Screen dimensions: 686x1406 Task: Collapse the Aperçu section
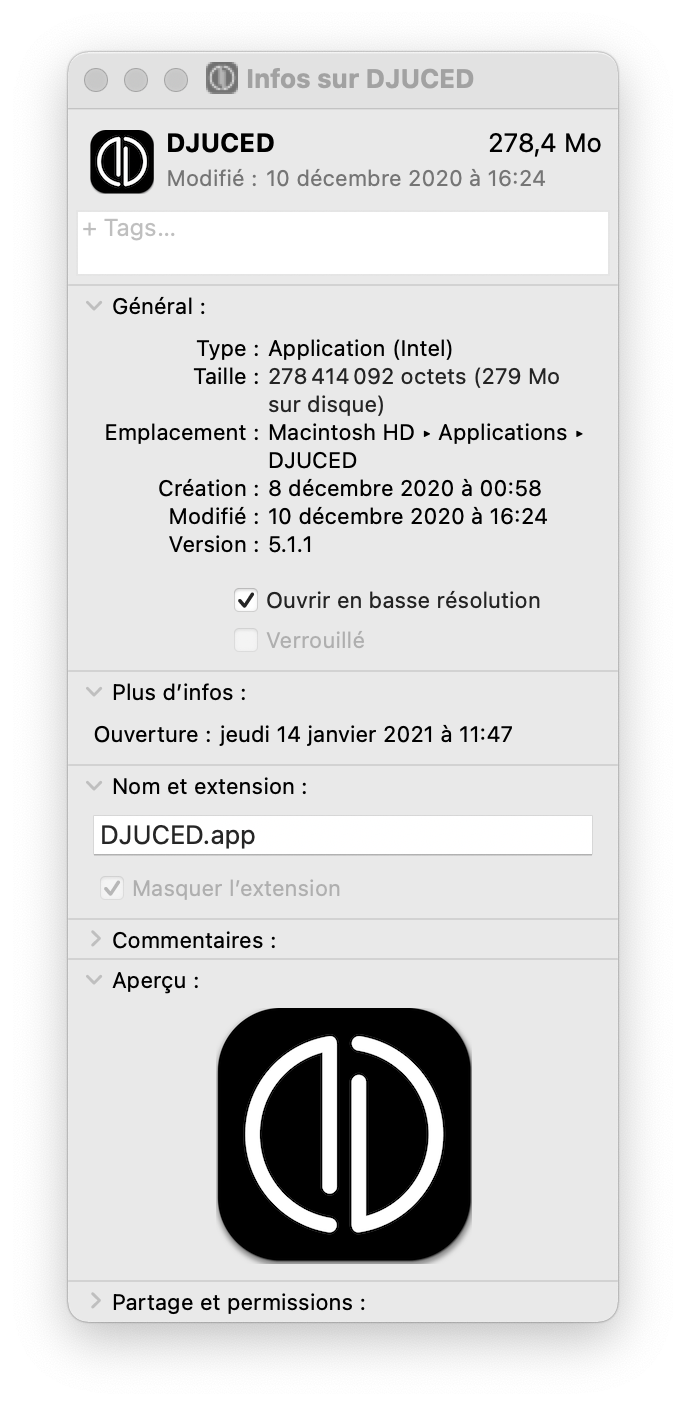tap(95, 980)
